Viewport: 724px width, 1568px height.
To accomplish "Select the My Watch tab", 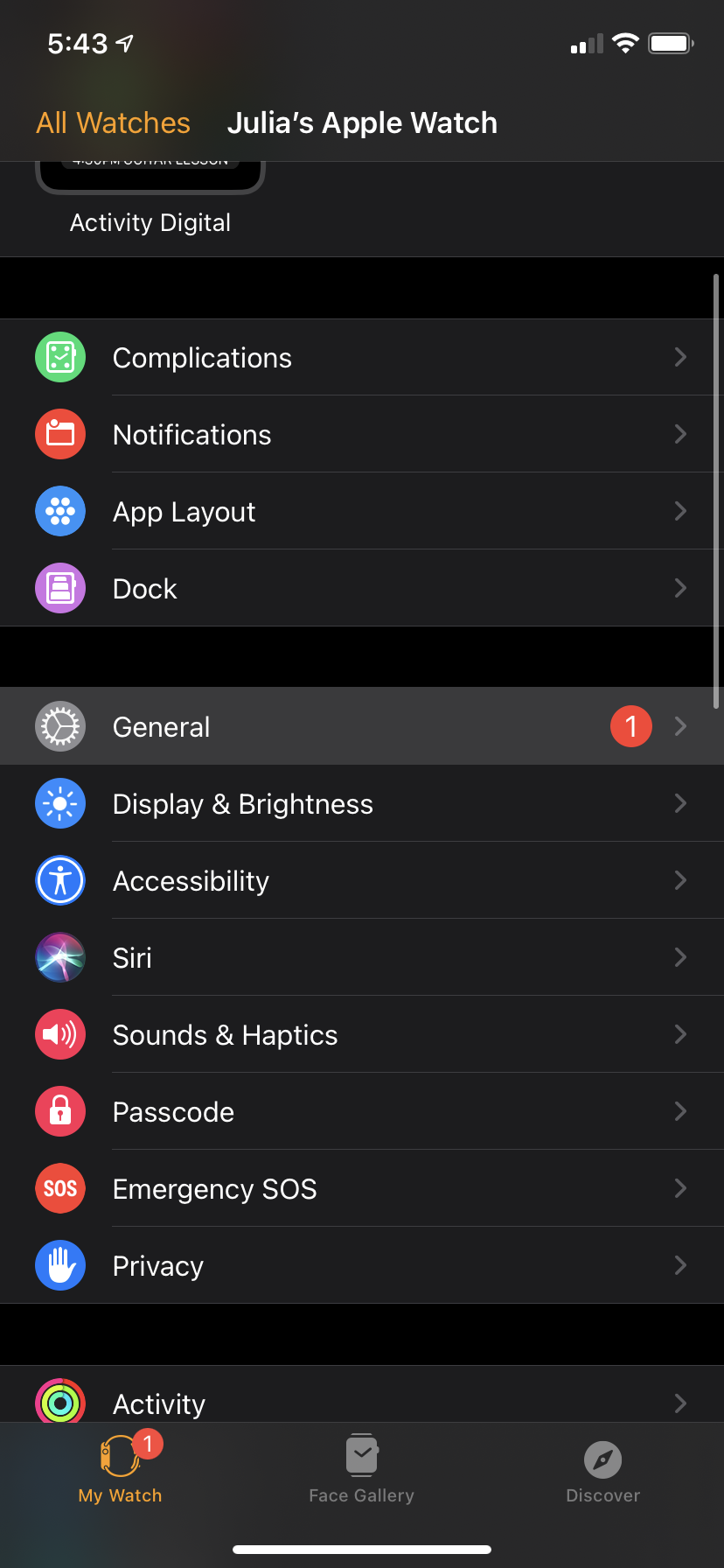I will pyautogui.click(x=120, y=1470).
